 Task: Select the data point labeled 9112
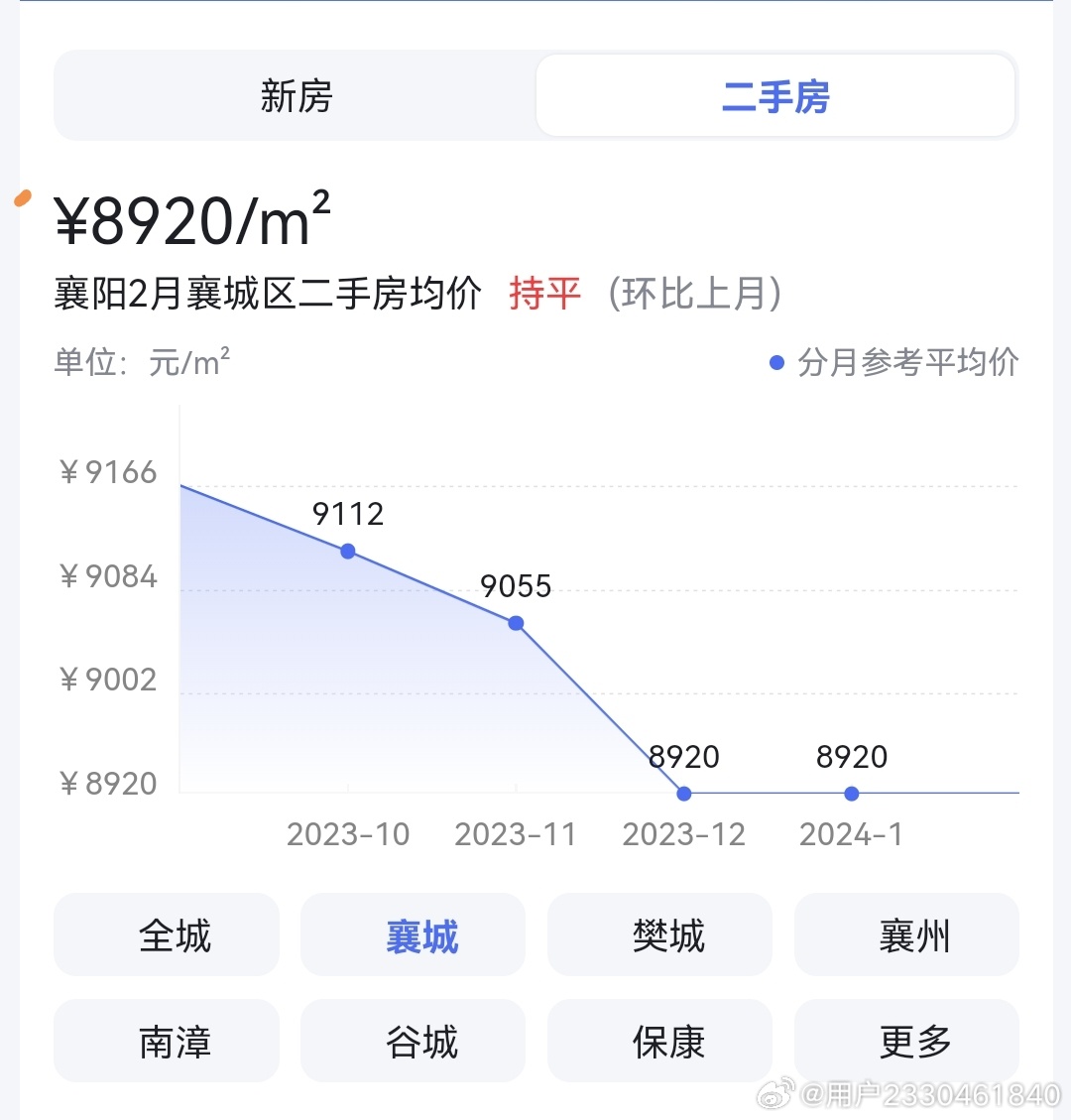click(347, 551)
